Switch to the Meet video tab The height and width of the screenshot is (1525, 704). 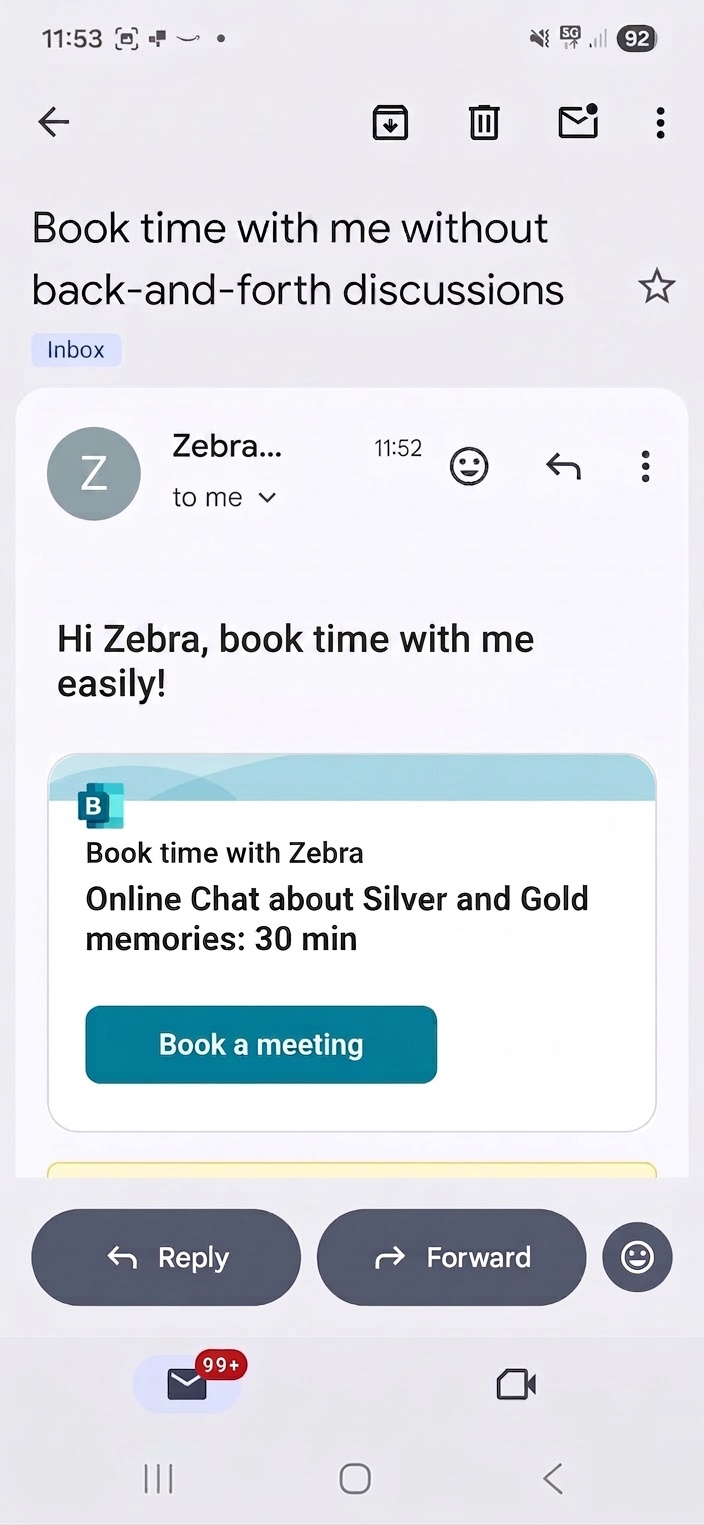pos(516,1384)
